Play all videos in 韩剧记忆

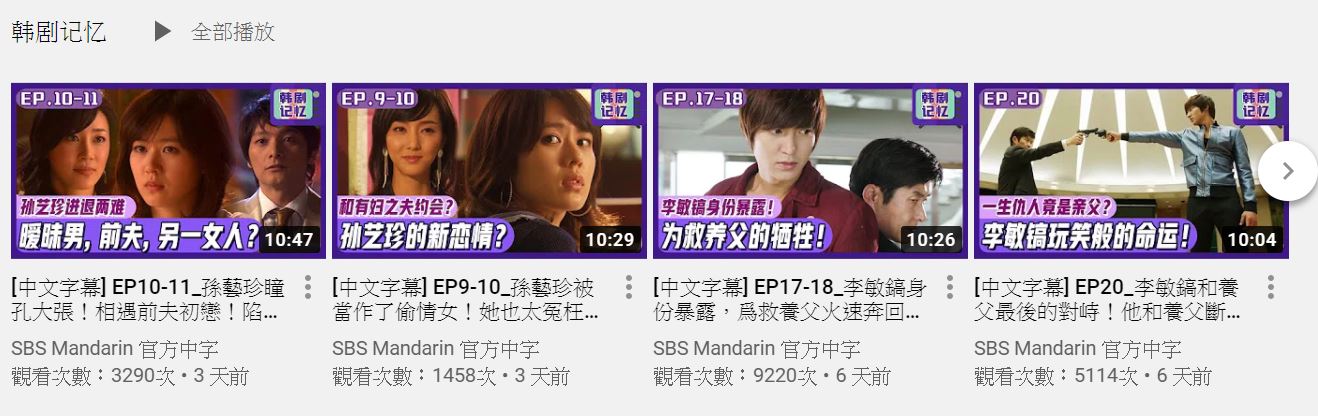[x=214, y=32]
